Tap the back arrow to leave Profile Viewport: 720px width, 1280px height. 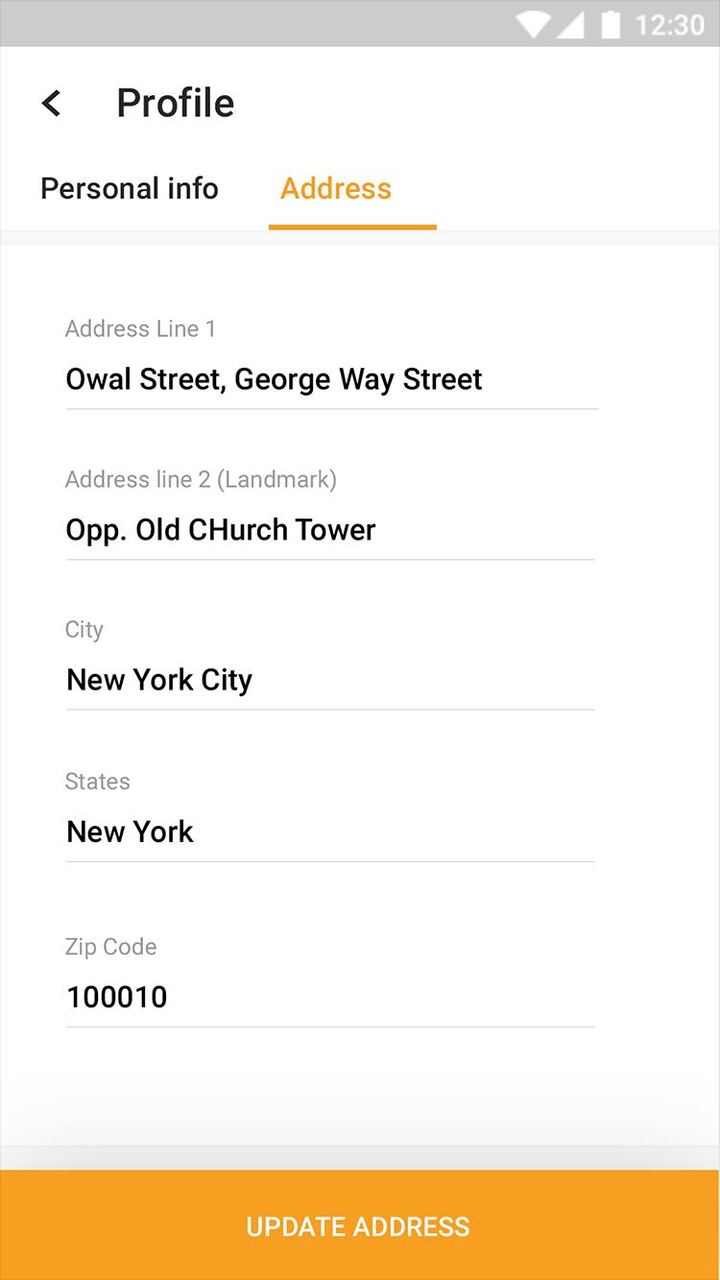click(49, 103)
